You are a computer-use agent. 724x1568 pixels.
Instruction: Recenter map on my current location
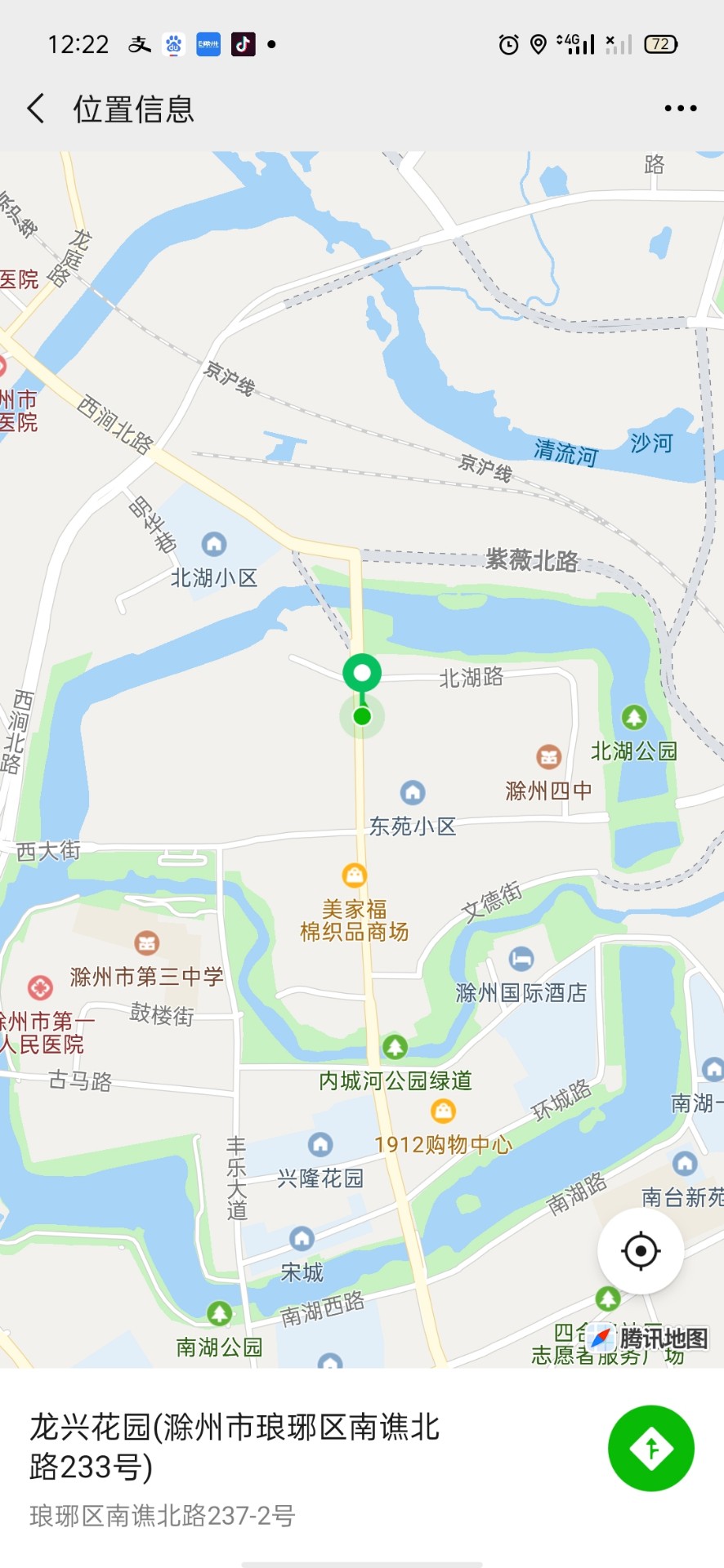pyautogui.click(x=641, y=1250)
